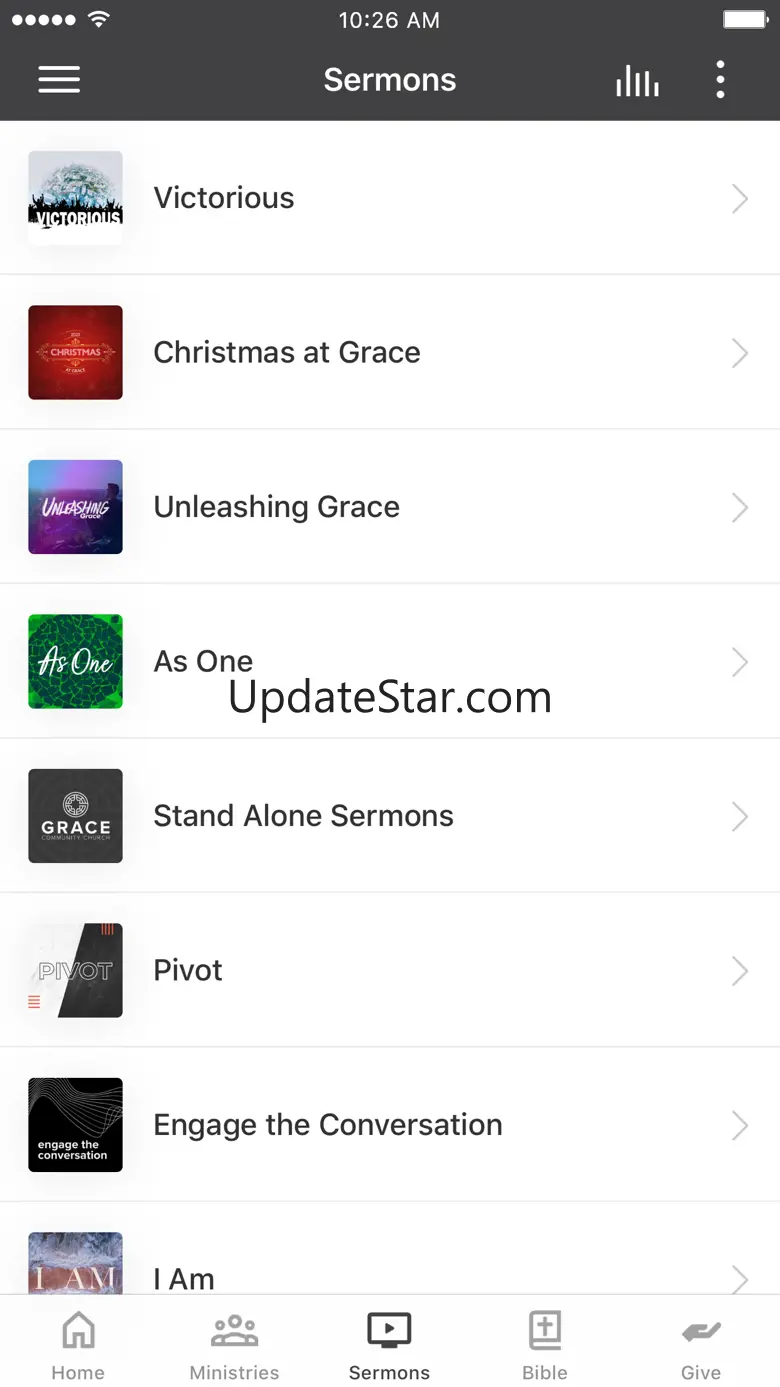
Task: Tap the Sermons tab
Action: pos(389,1345)
